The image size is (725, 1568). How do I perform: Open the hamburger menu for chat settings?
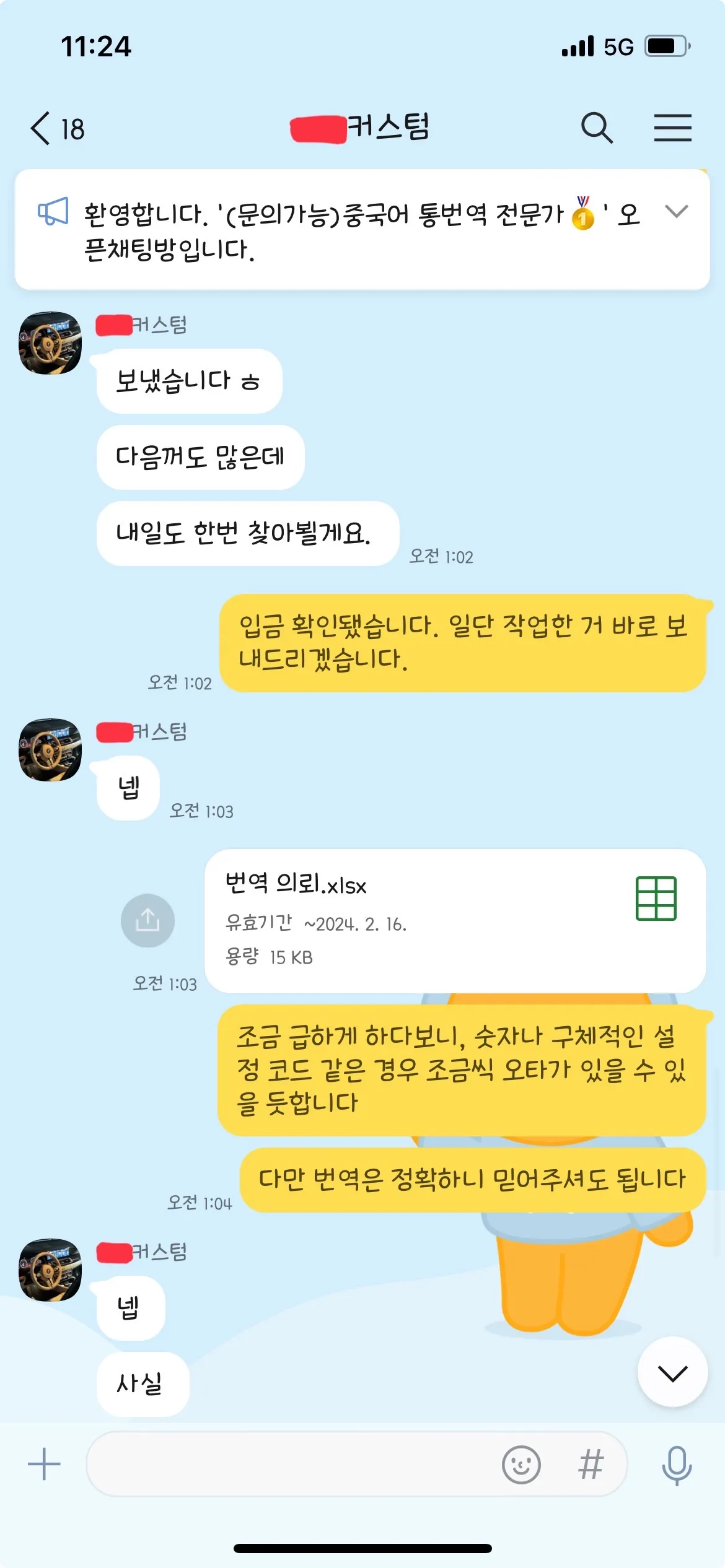point(674,127)
